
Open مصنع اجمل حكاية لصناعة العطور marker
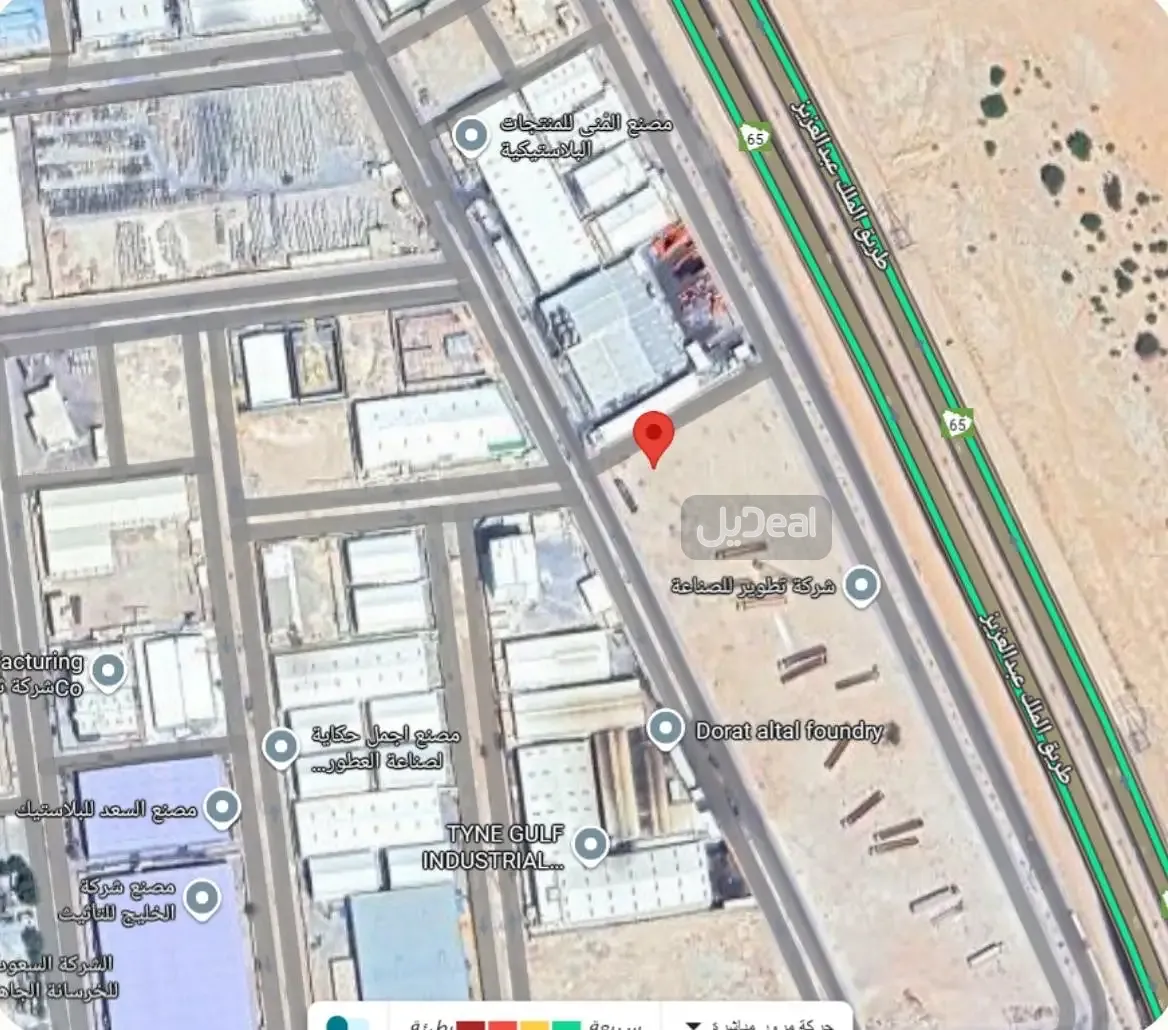point(281,747)
